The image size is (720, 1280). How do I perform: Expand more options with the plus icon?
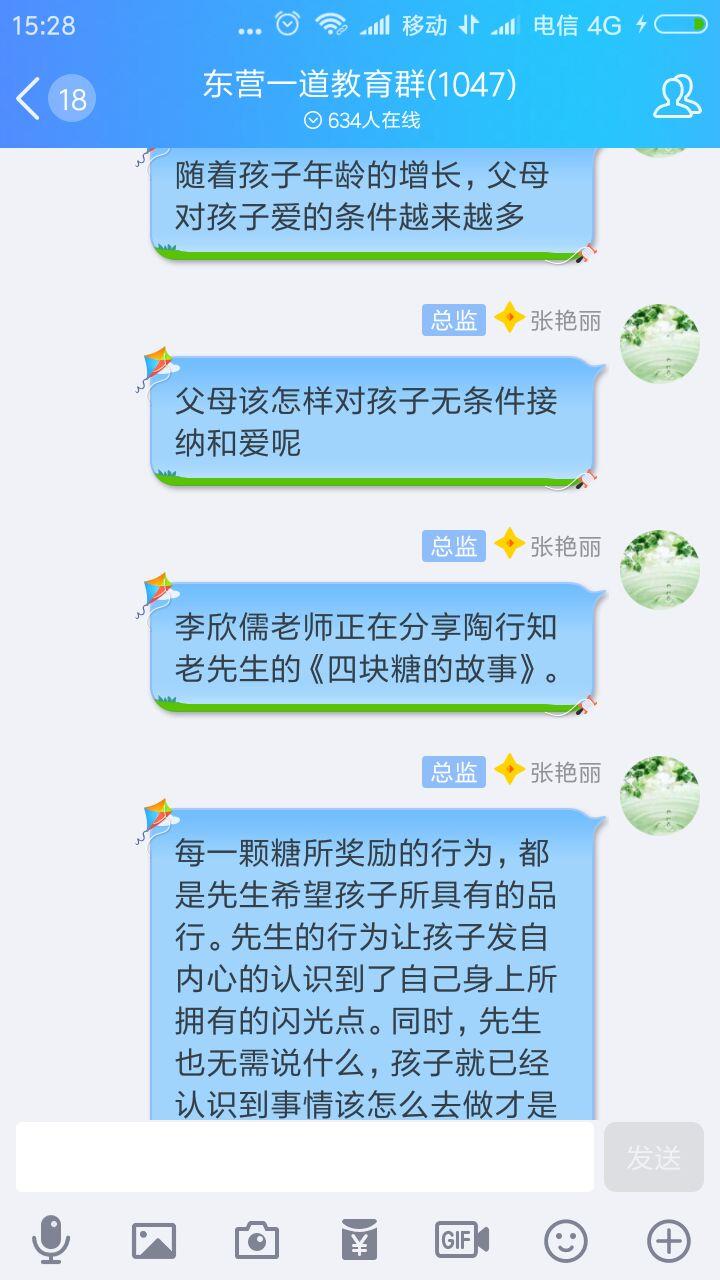coord(668,1241)
